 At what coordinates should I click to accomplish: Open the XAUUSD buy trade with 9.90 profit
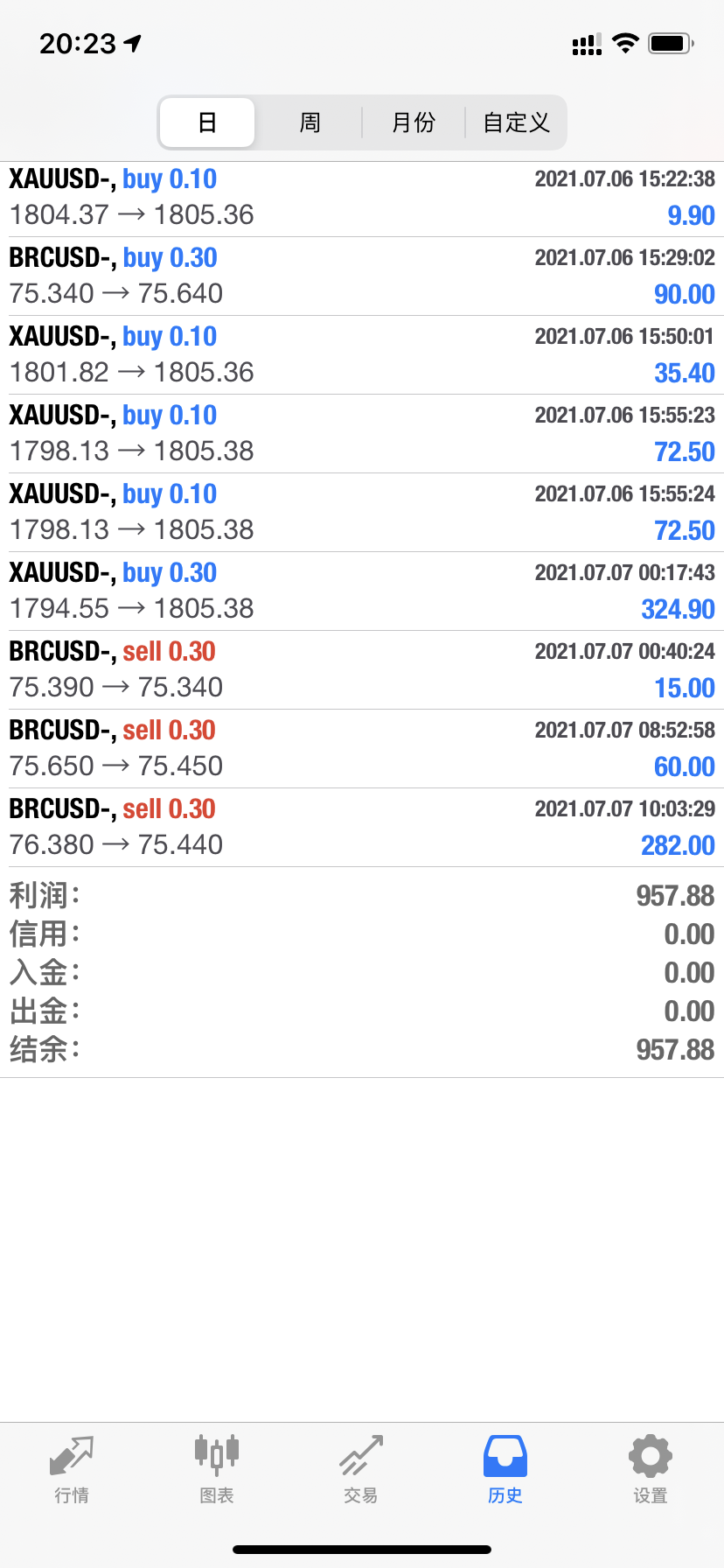tap(362, 198)
